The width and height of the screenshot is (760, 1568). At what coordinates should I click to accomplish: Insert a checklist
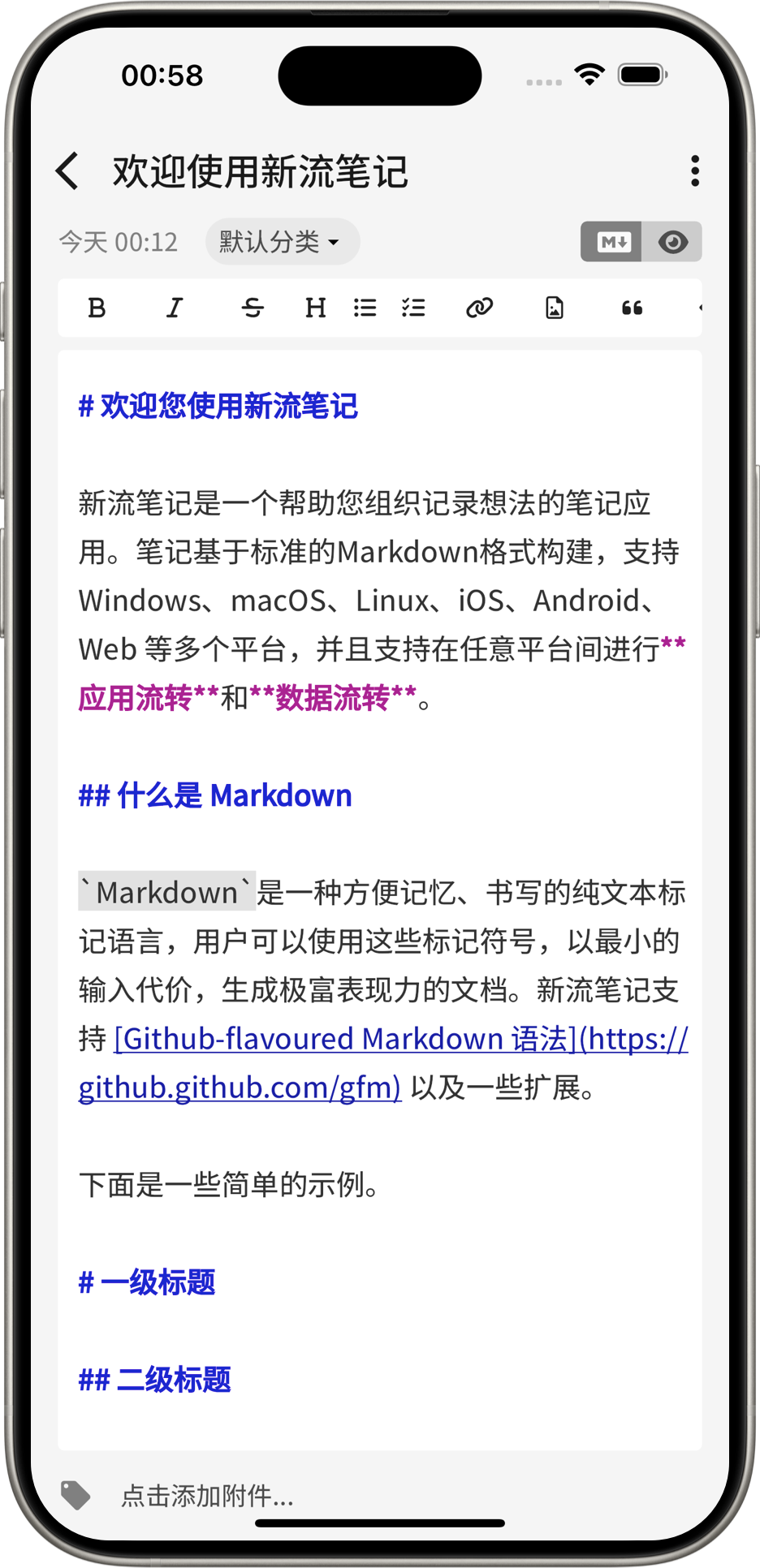413,308
